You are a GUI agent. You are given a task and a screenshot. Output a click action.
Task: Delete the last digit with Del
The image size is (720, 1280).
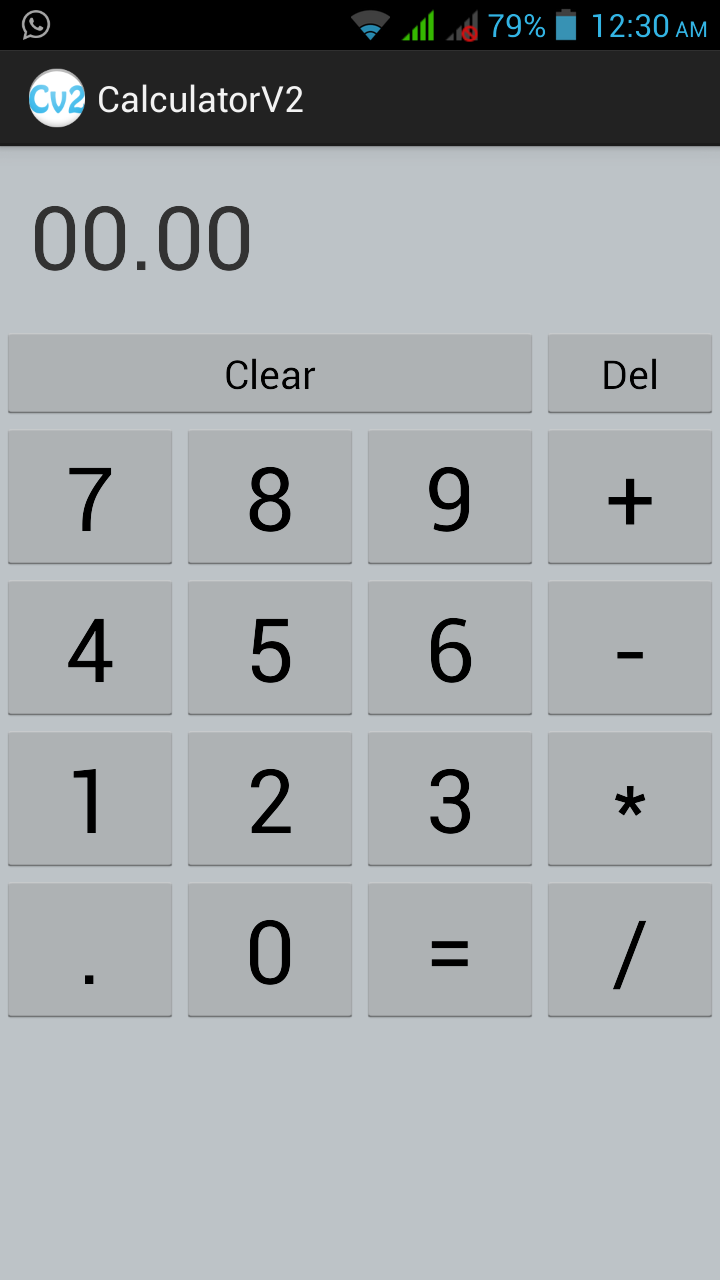[x=630, y=374]
